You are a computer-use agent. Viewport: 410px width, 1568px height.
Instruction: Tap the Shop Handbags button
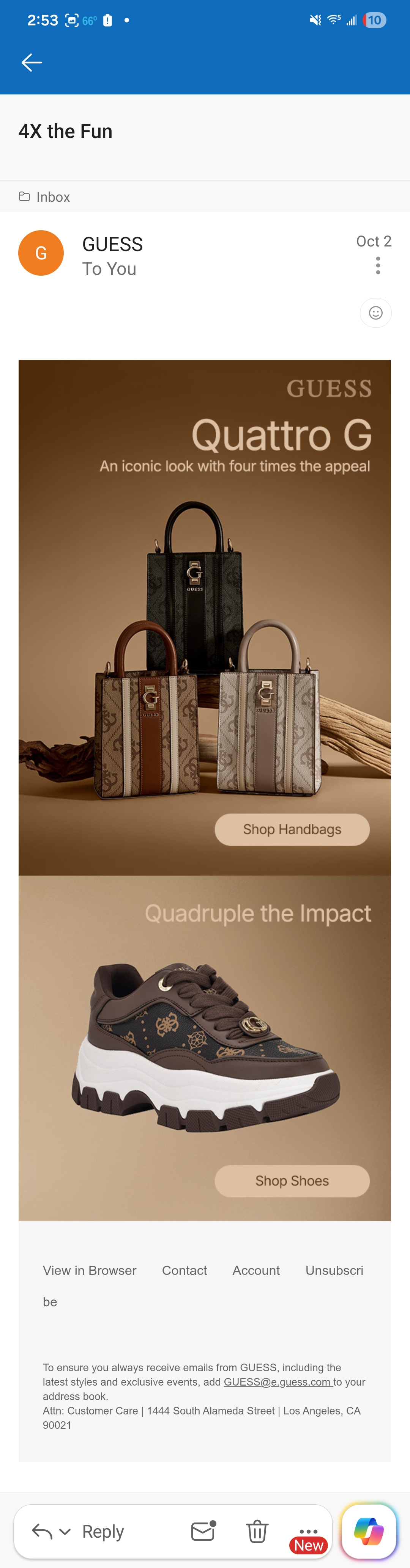click(x=292, y=829)
